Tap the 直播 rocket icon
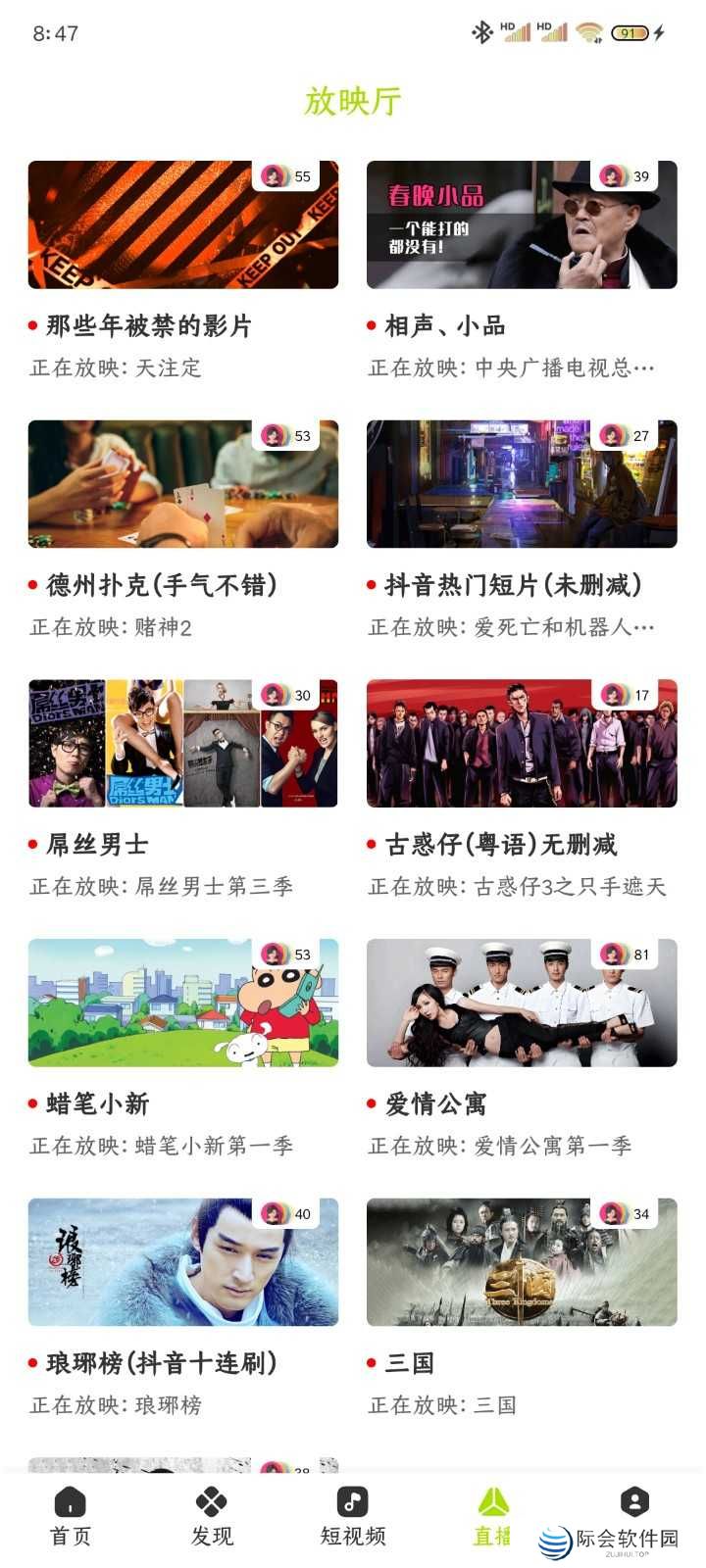This screenshot has width=706, height=1568. pos(492,1501)
